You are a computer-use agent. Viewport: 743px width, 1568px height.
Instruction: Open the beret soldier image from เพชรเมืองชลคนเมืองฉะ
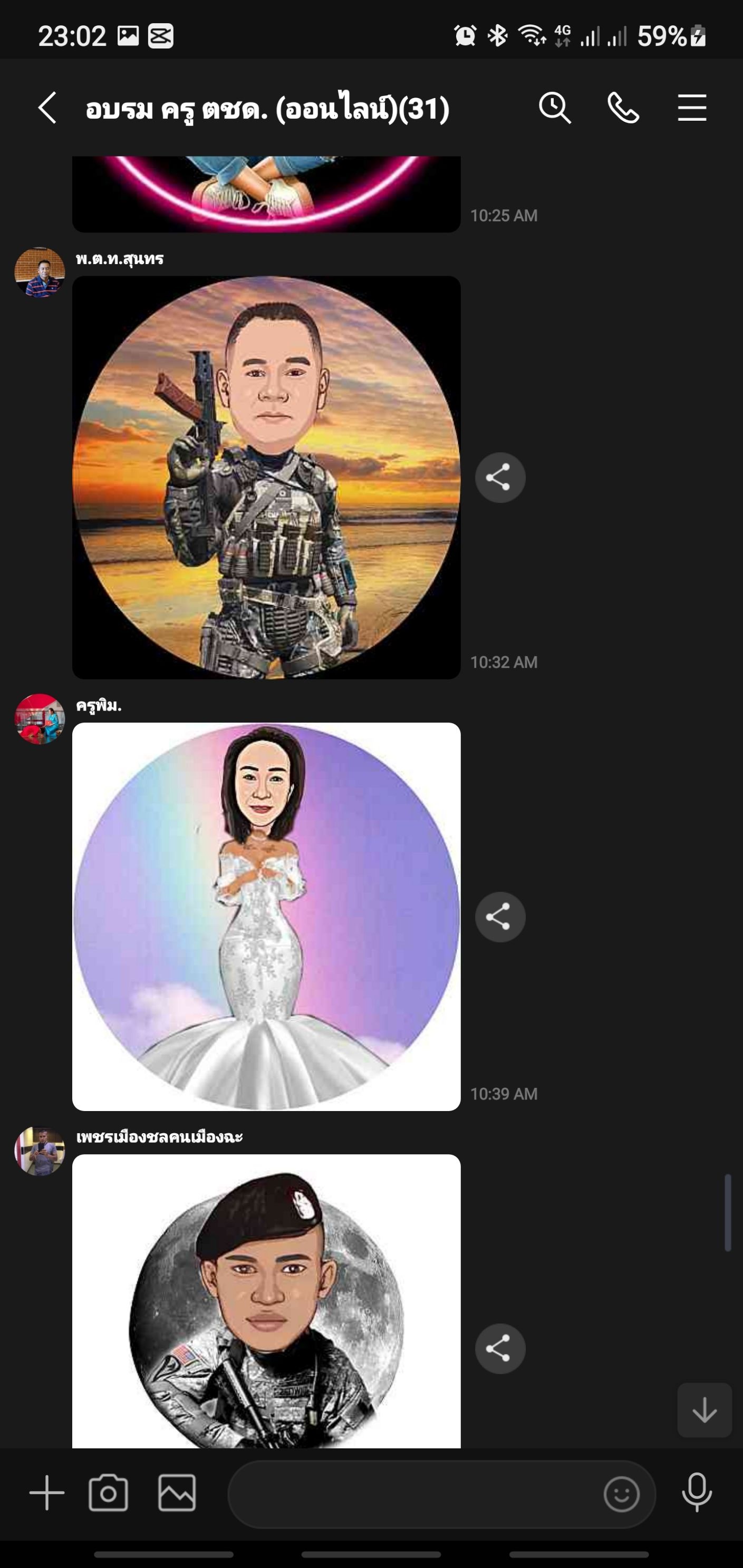[266, 1302]
